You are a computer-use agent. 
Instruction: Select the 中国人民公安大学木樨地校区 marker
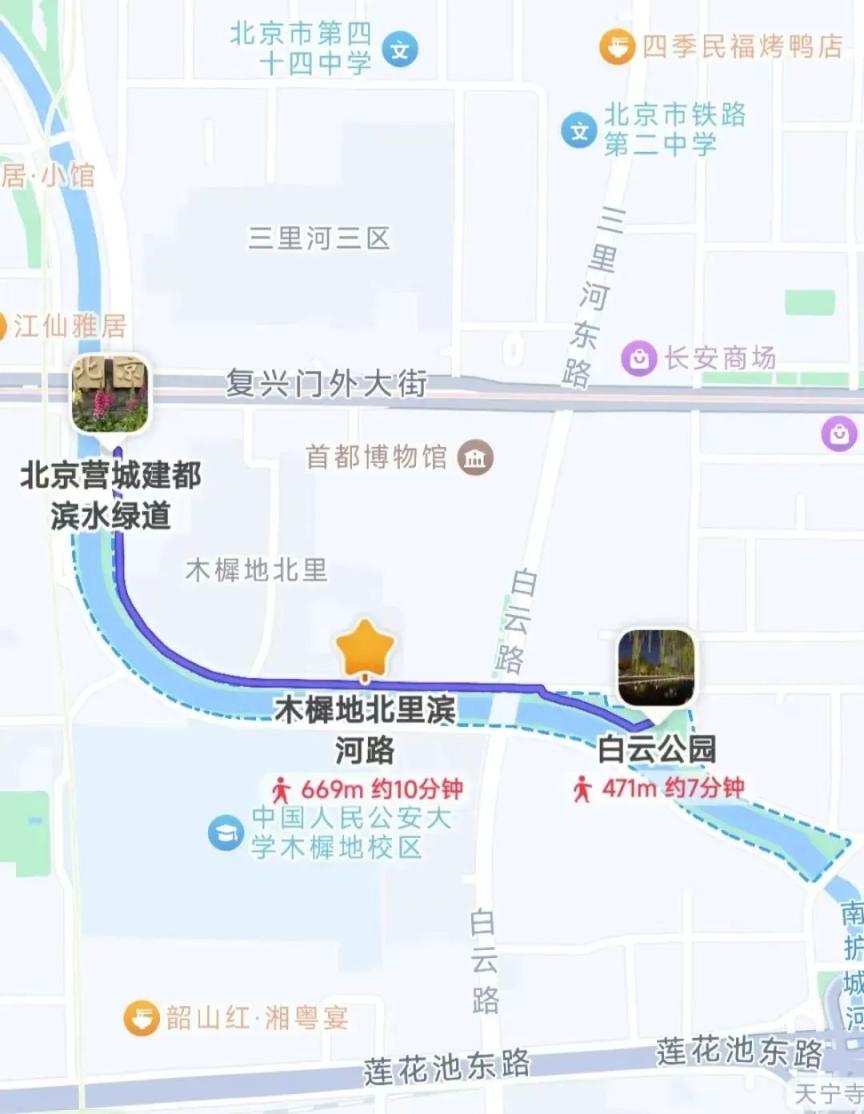click(226, 832)
